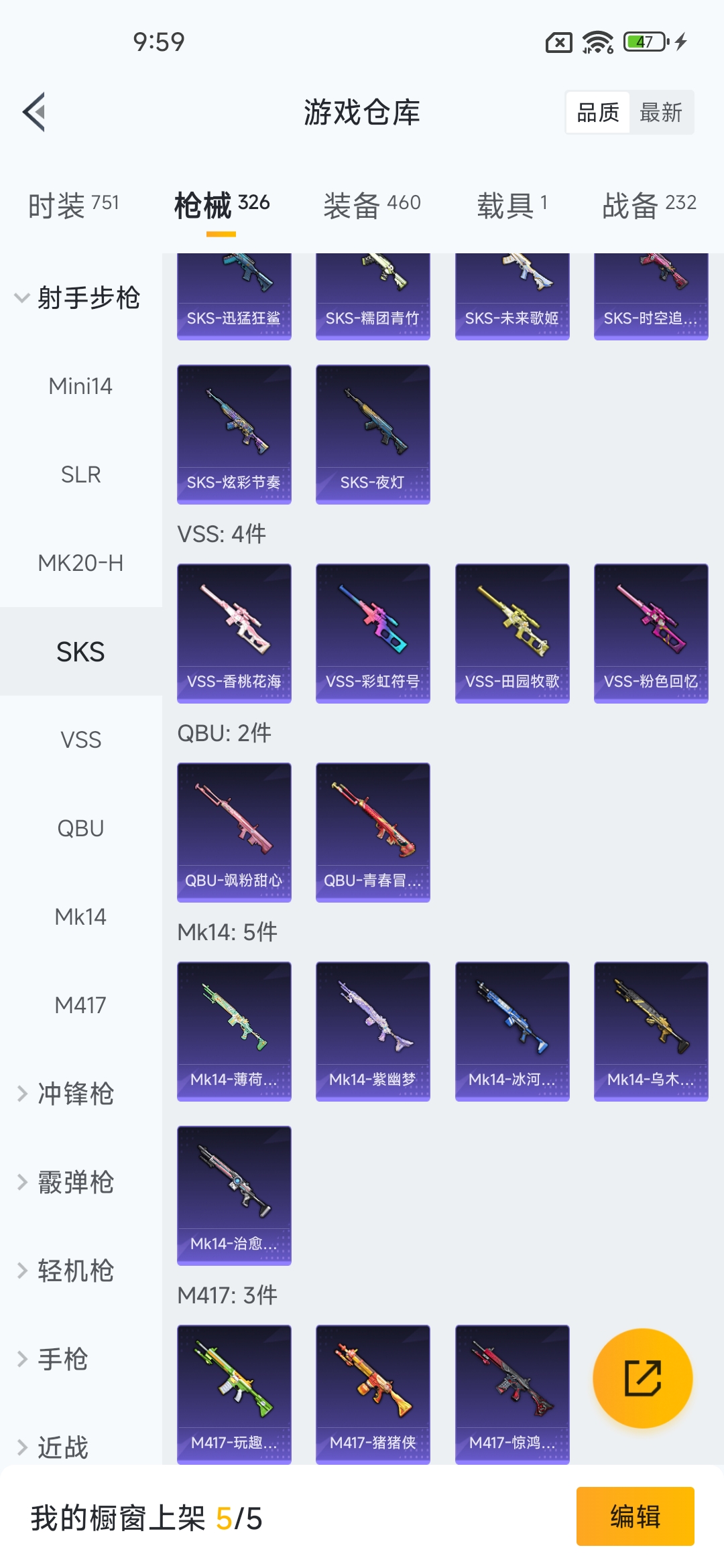The width and height of the screenshot is (724, 1568).
Task: Go back from 游戏仓库
Action: click(x=35, y=112)
